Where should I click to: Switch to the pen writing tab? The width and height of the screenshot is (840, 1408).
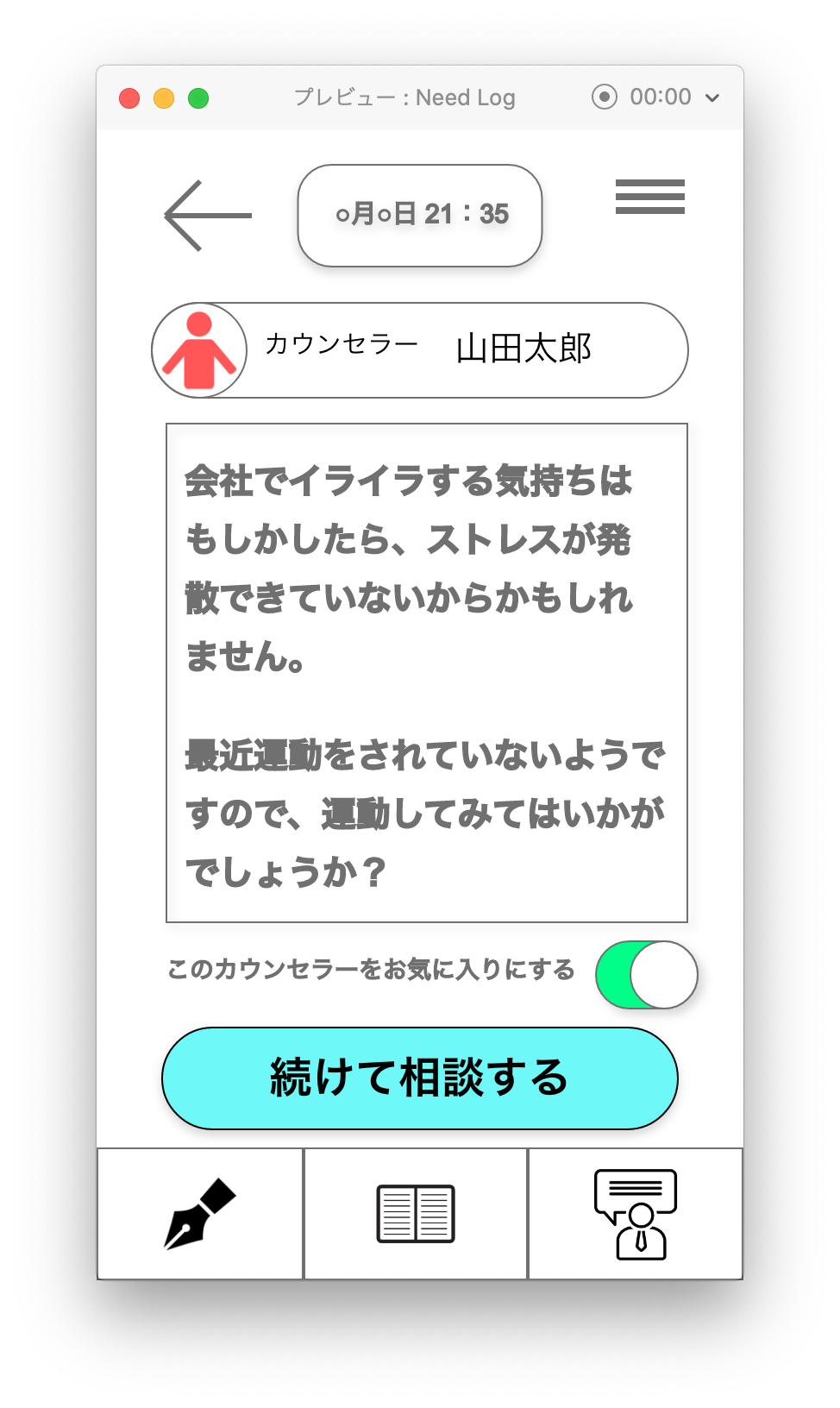[x=200, y=1214]
